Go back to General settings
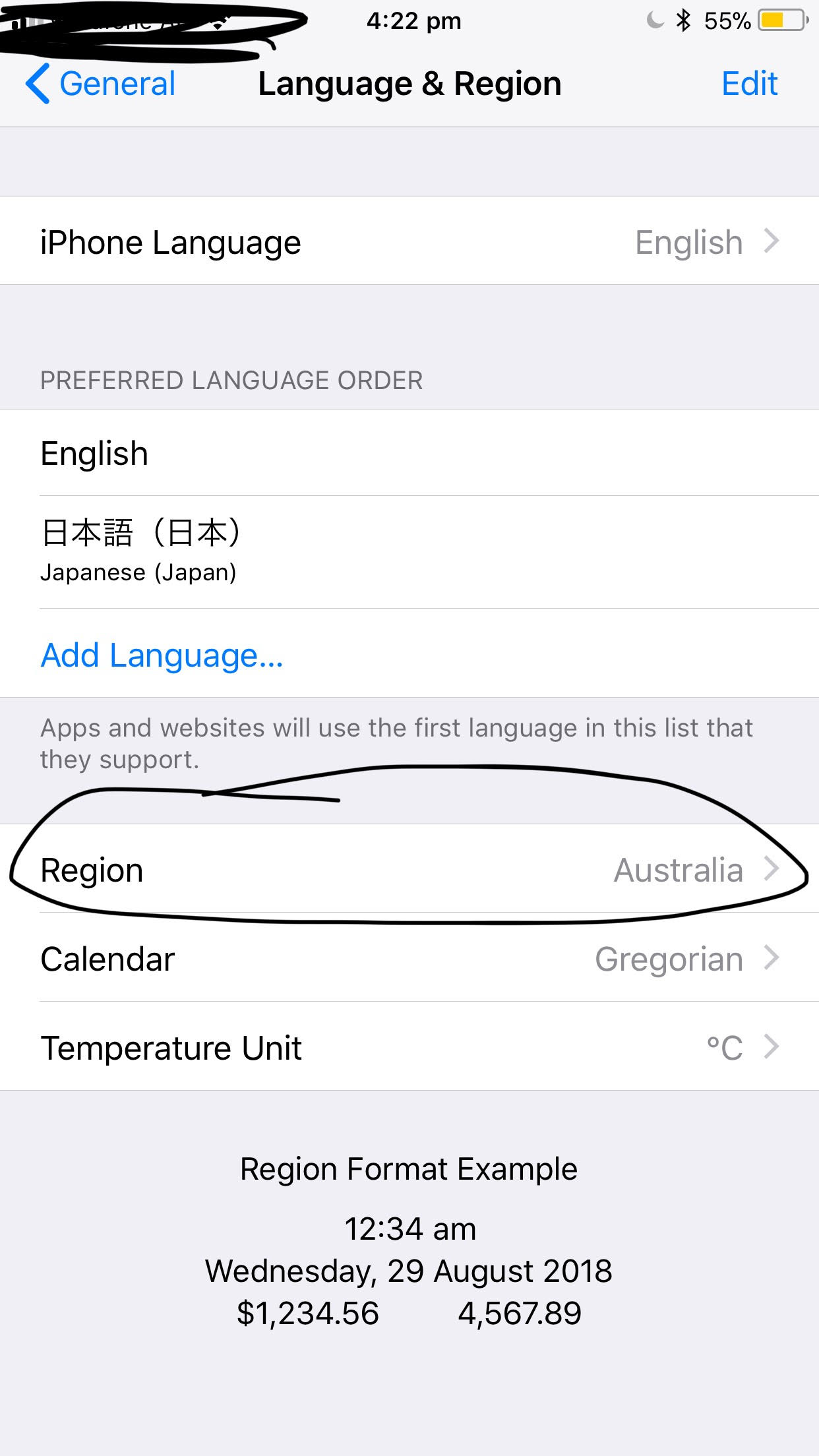This screenshot has width=819, height=1456. pos(101,84)
